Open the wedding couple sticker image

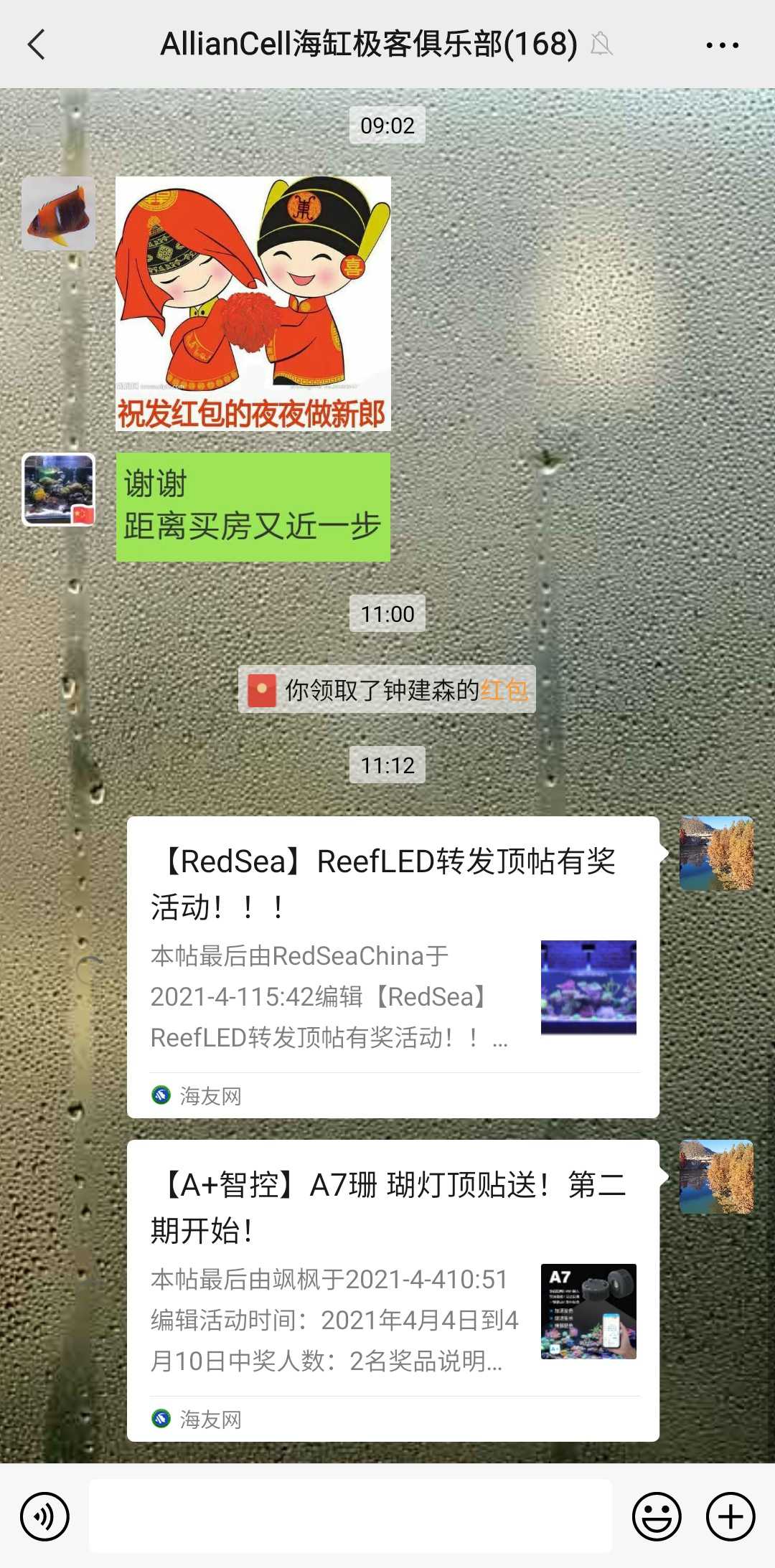pyautogui.click(x=253, y=303)
